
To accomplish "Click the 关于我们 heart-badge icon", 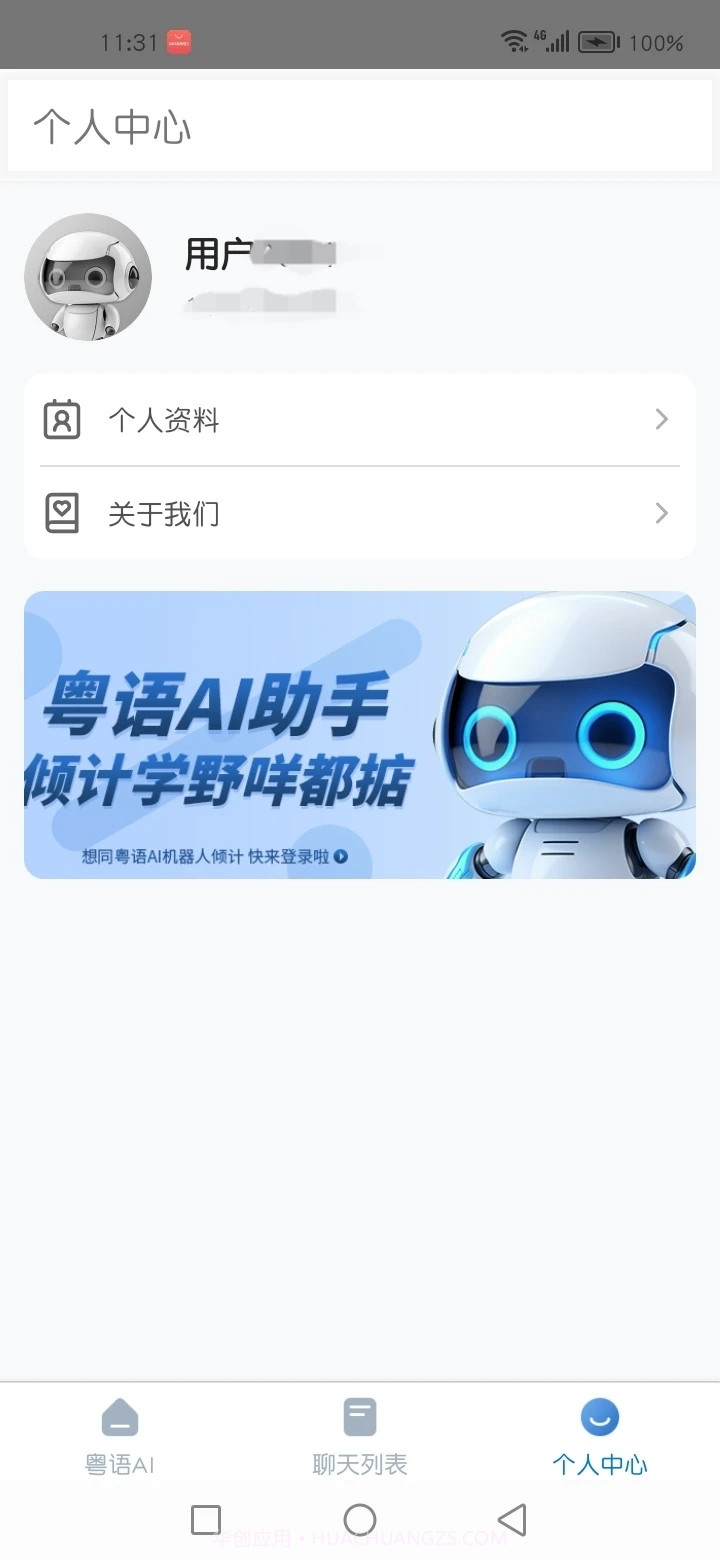I will pyautogui.click(x=61, y=513).
